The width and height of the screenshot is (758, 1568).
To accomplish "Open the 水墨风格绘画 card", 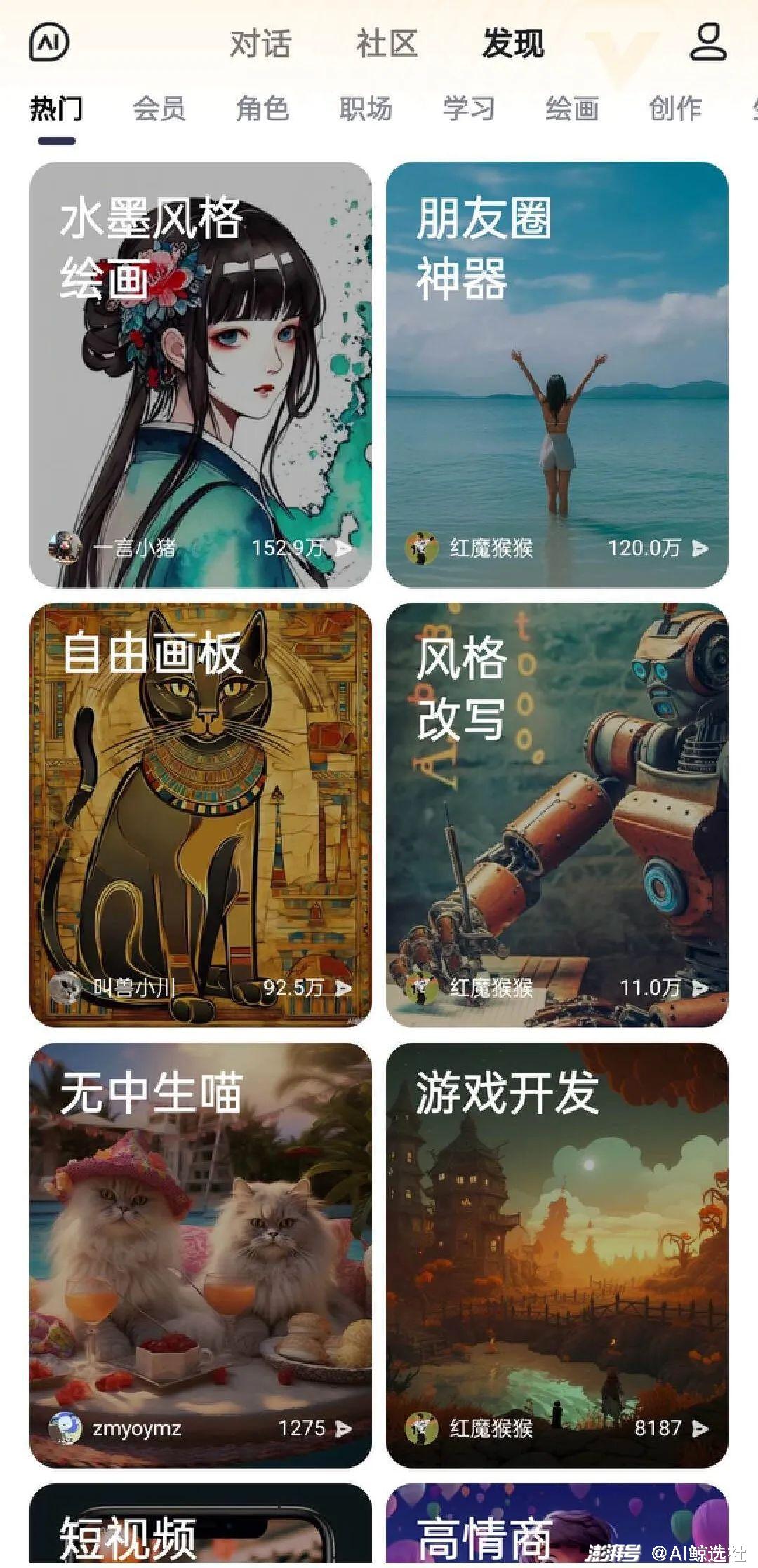I will pyautogui.click(x=201, y=375).
